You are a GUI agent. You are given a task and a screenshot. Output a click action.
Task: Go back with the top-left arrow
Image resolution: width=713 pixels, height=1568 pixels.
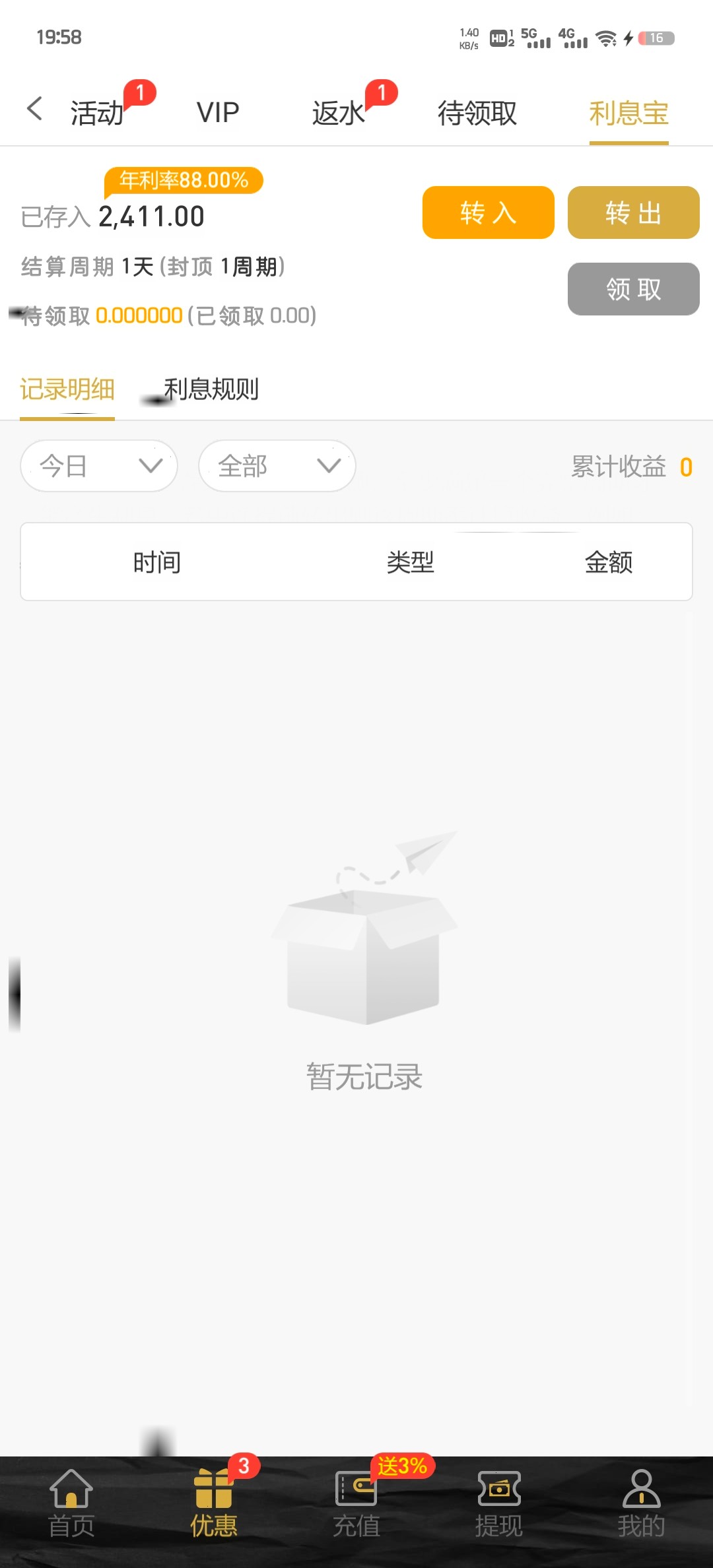tap(35, 109)
